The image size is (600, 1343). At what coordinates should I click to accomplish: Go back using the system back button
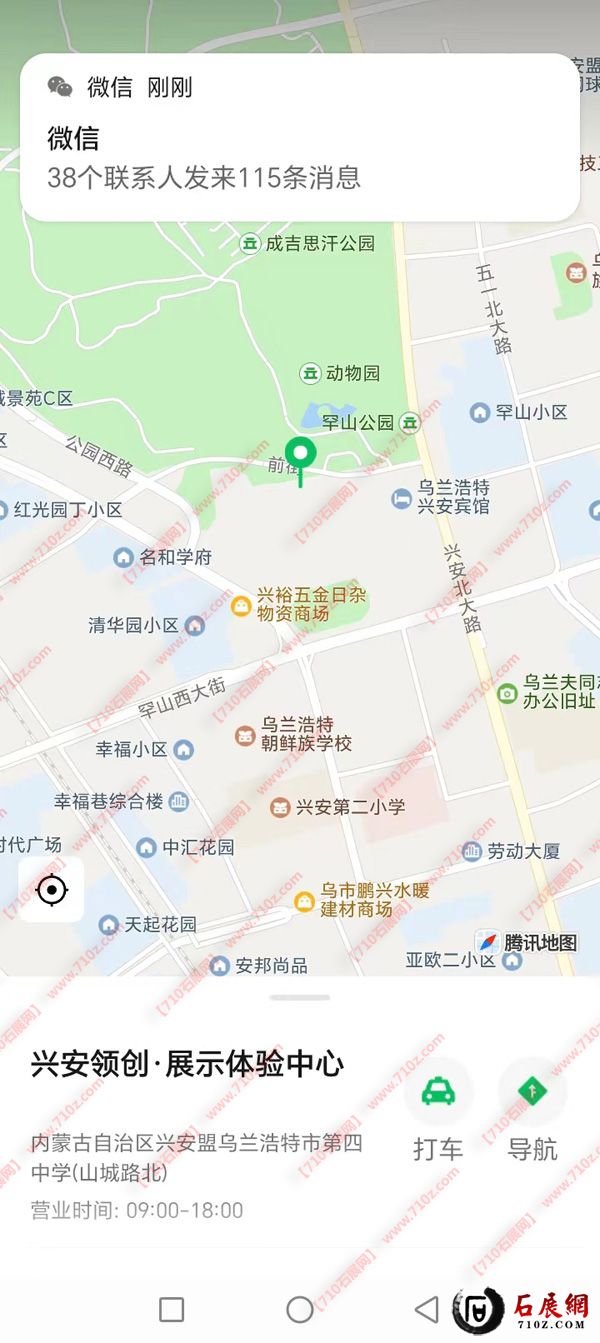427,1308
